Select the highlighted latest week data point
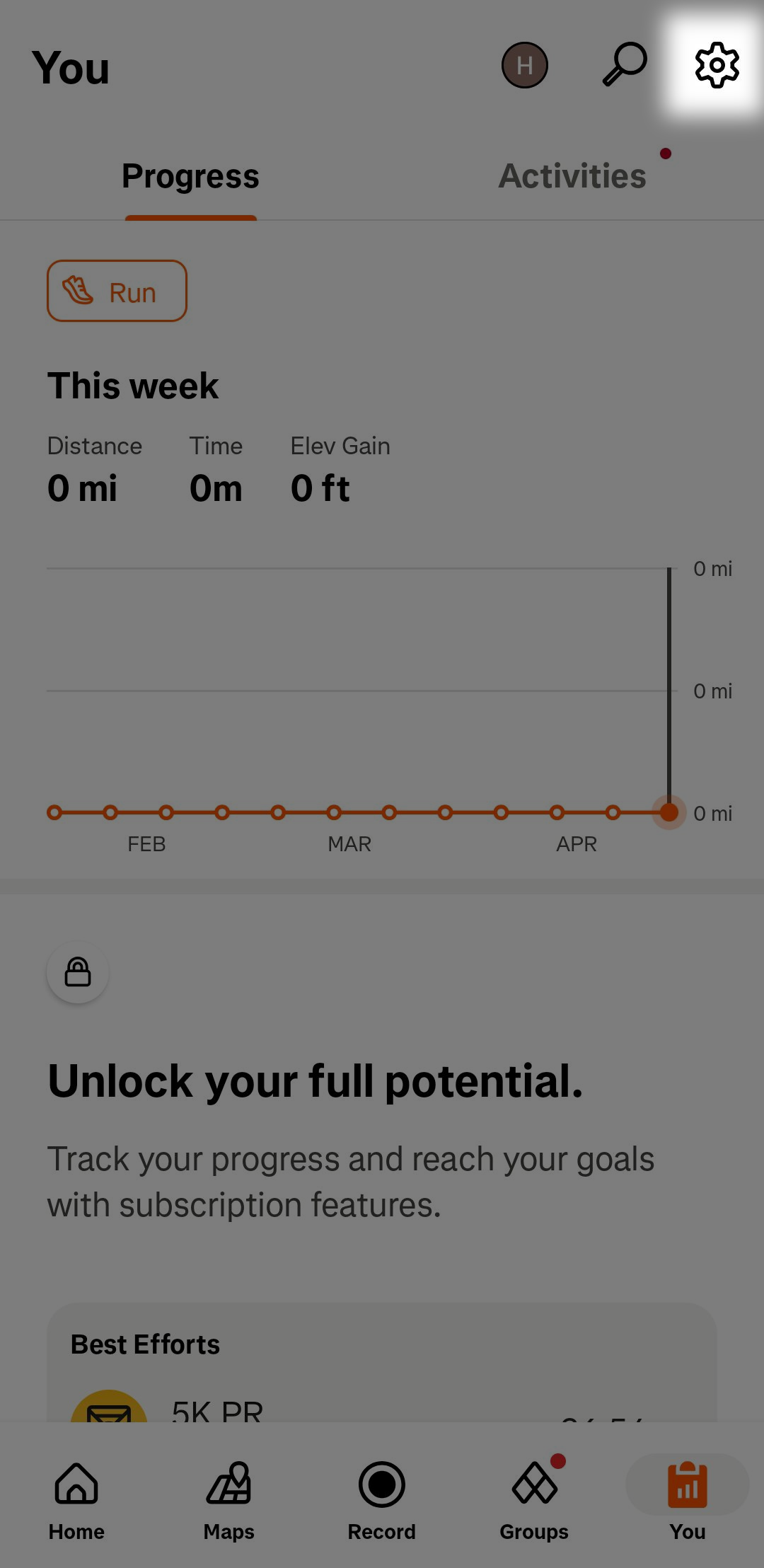This screenshot has height=1568, width=764. coord(668,812)
